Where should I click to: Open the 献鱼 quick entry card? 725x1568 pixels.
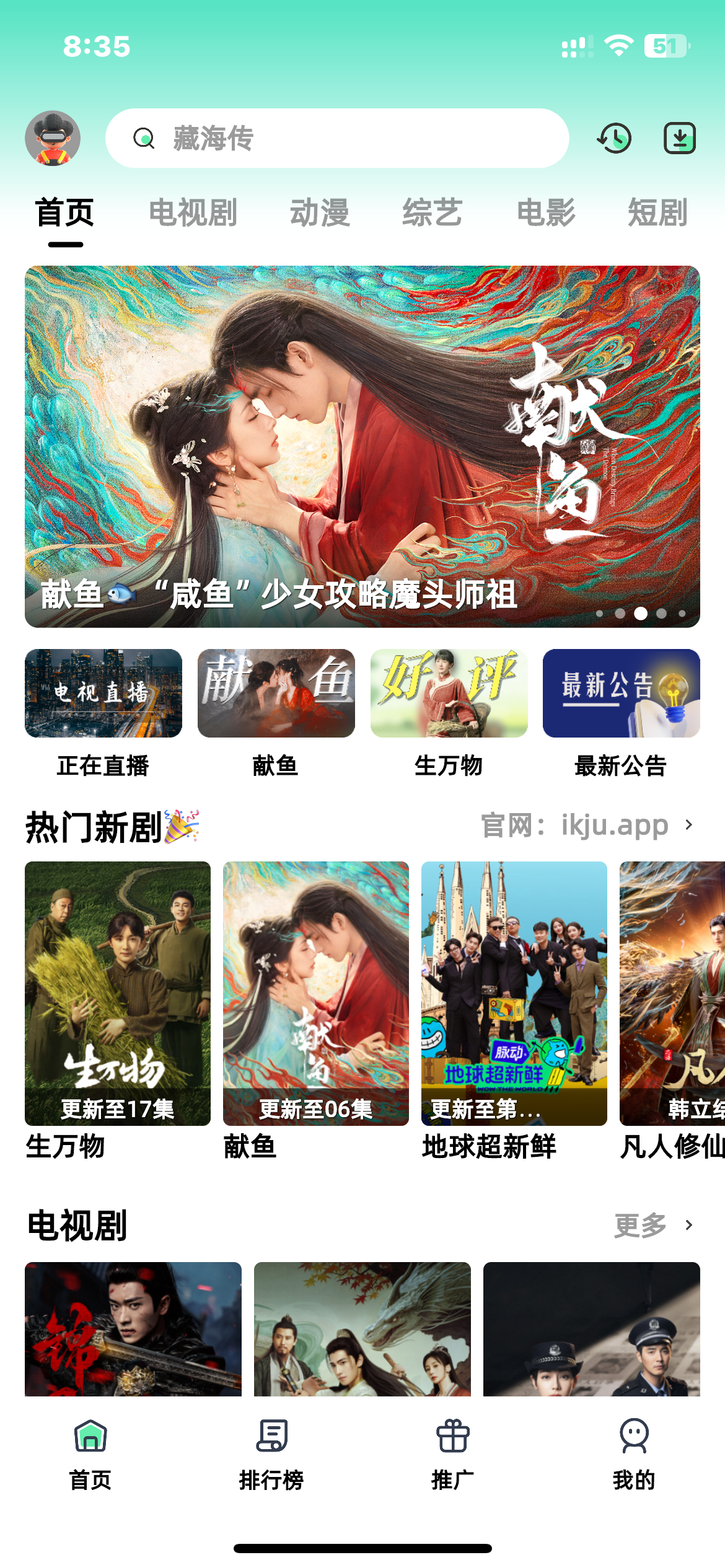[x=276, y=693]
